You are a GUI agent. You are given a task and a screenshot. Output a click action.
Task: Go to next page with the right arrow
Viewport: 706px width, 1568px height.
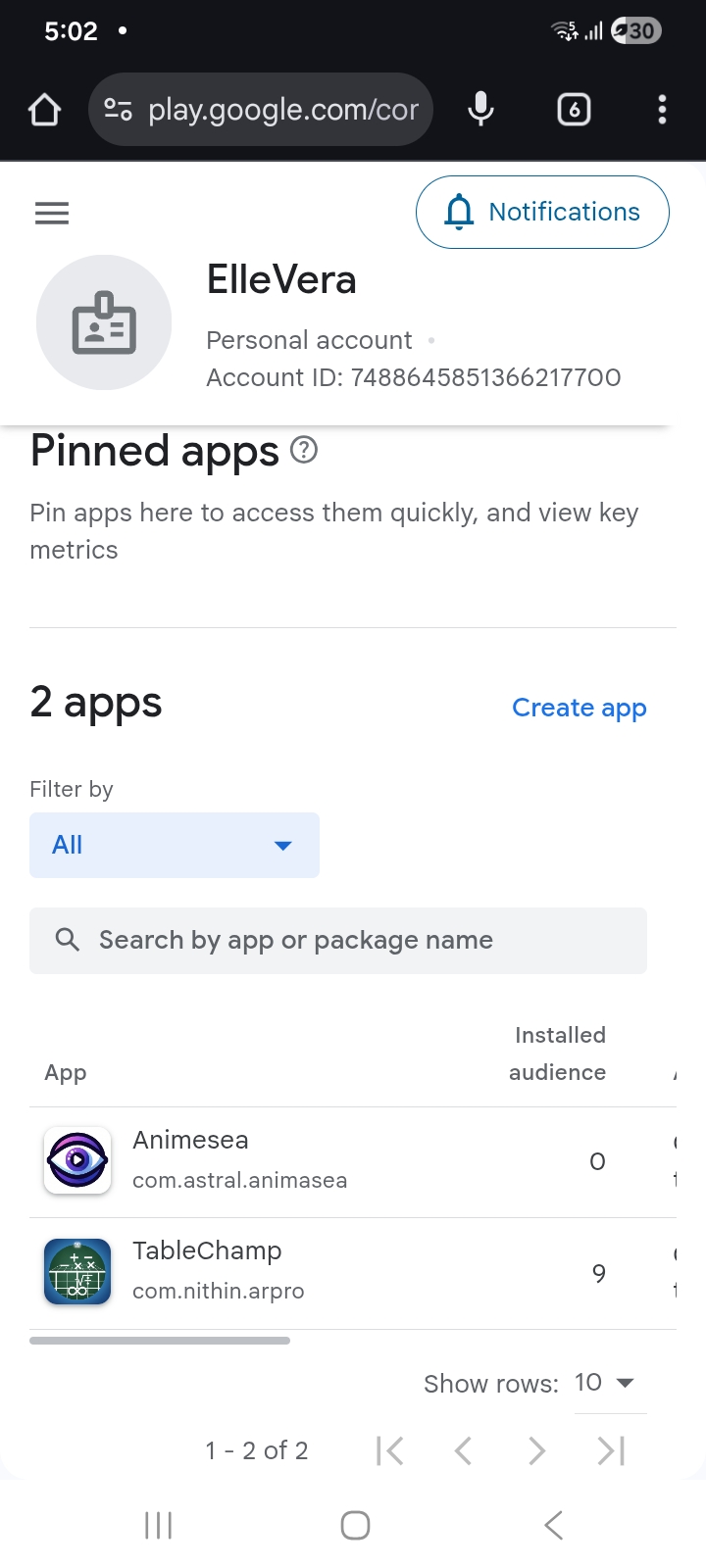click(x=536, y=1450)
